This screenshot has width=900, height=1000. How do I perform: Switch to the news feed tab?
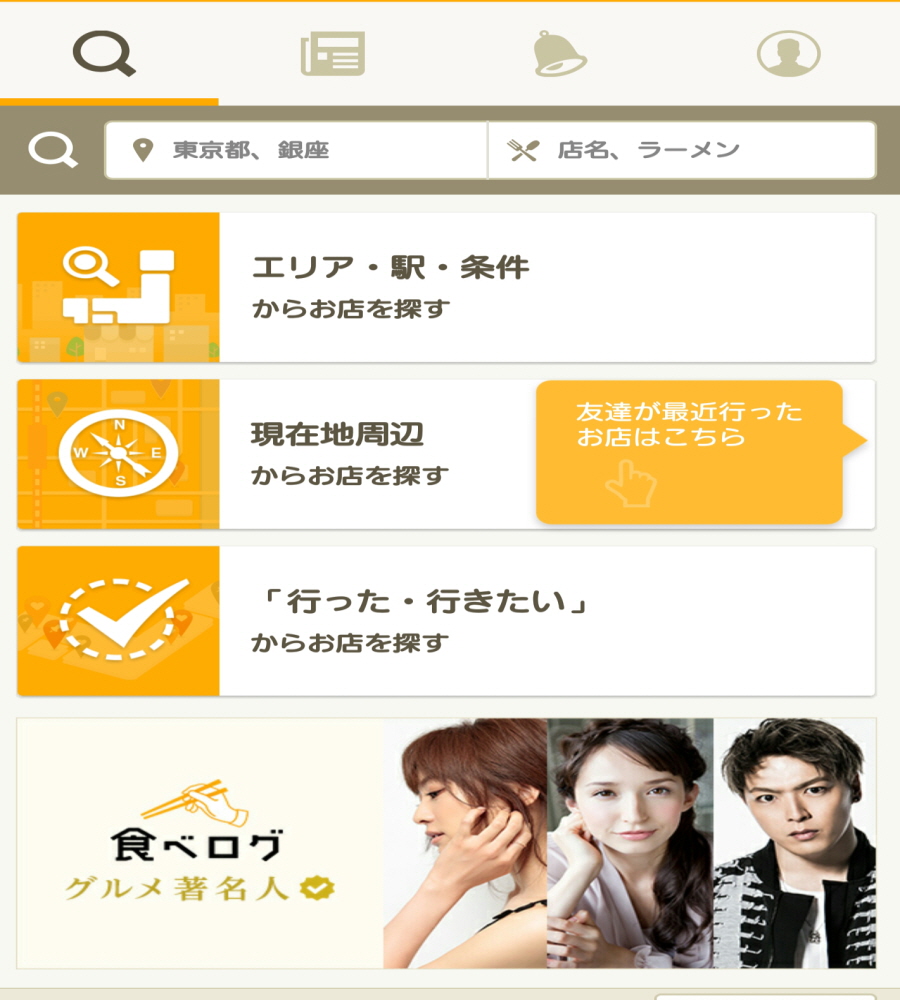pos(333,54)
